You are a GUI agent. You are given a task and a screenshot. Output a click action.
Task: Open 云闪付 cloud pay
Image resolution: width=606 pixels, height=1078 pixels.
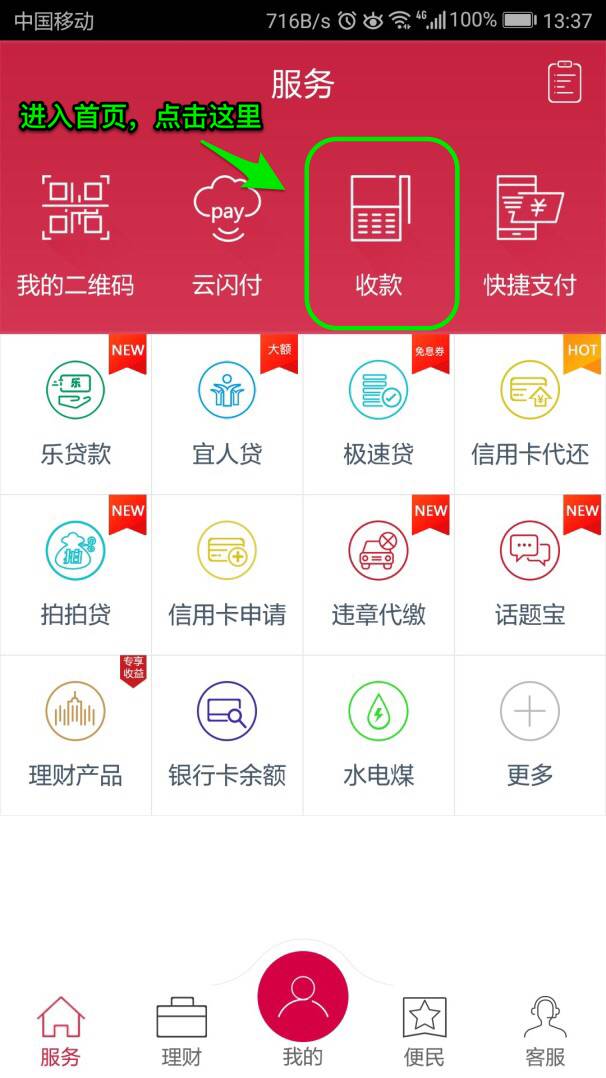pos(227,234)
